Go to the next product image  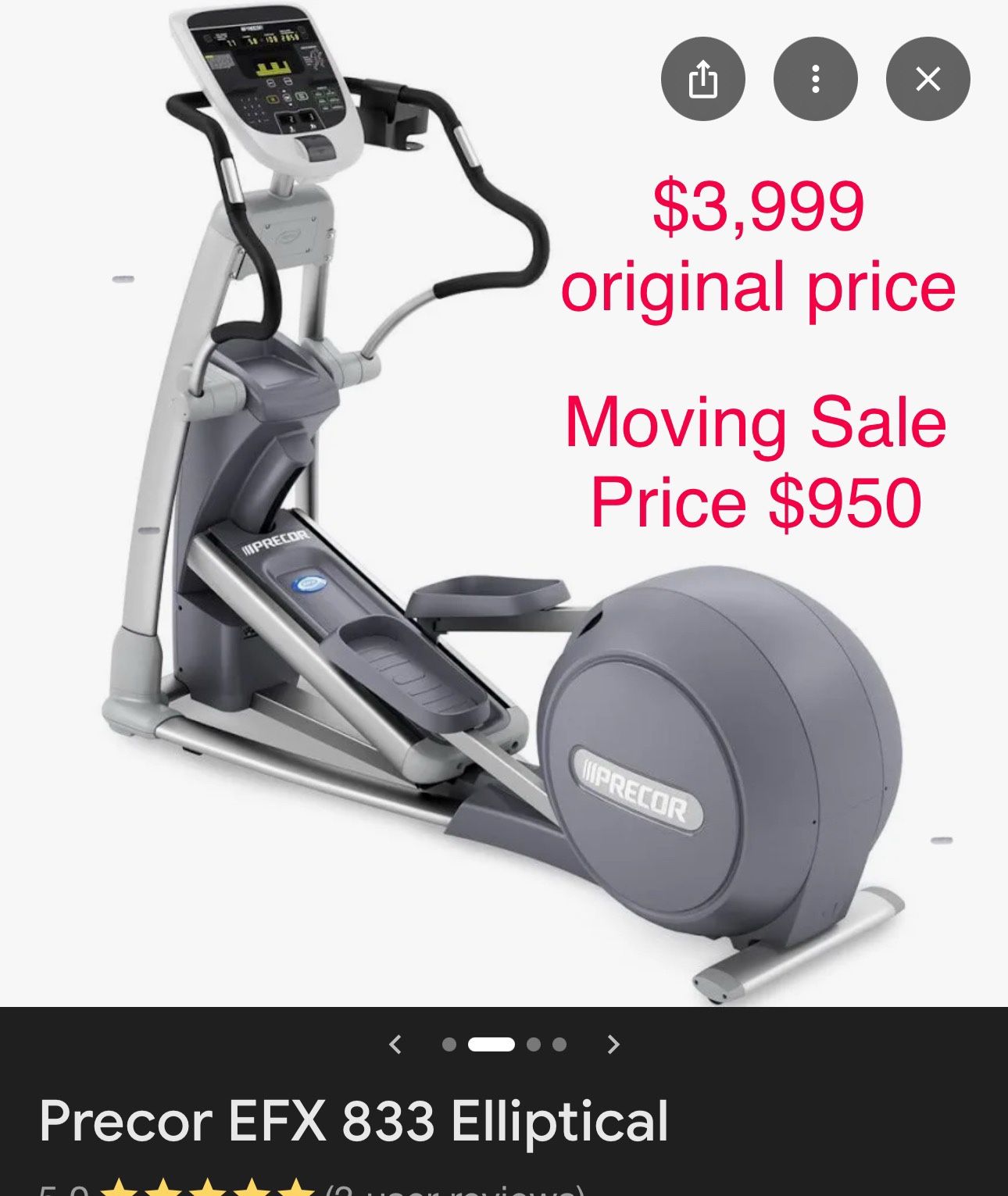613,1044
